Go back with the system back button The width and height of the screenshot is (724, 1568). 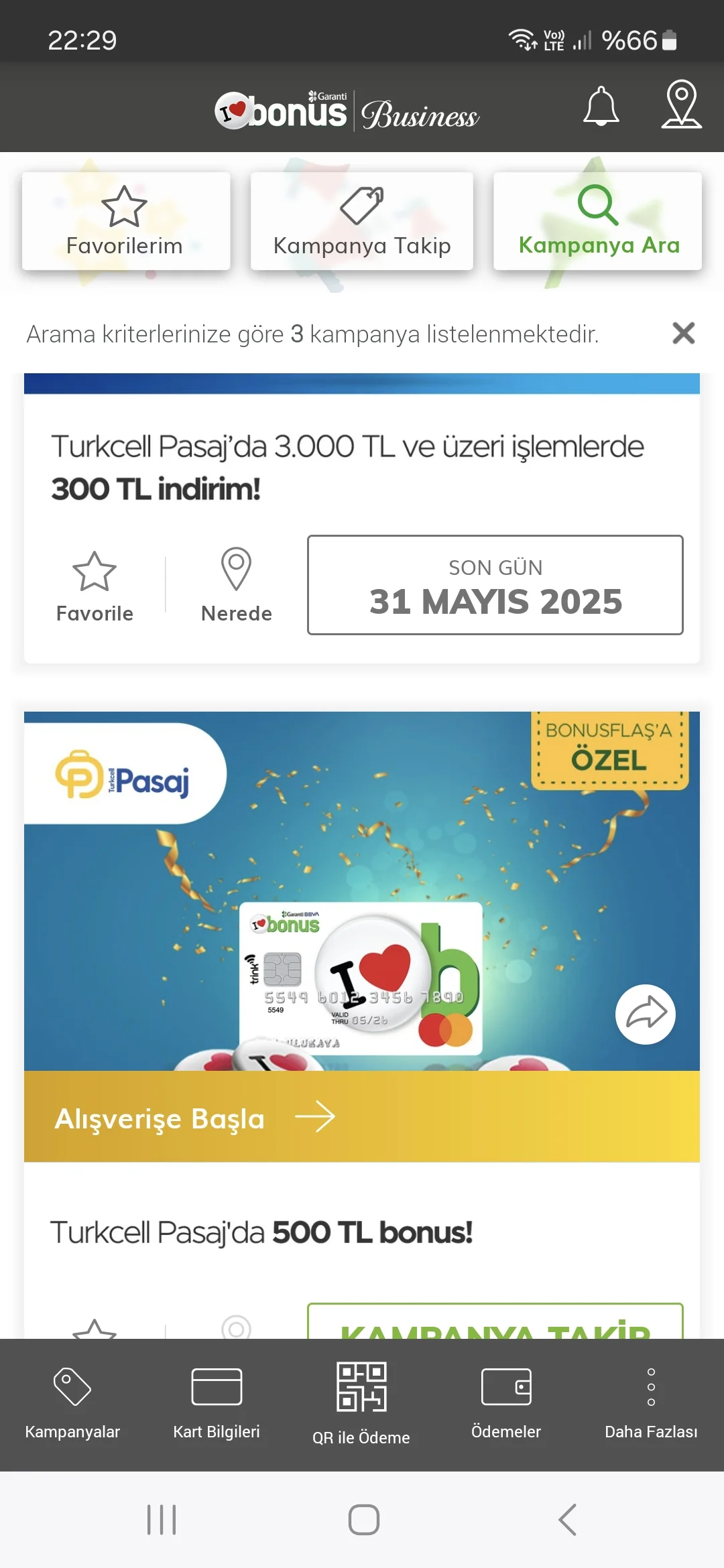point(567,1520)
